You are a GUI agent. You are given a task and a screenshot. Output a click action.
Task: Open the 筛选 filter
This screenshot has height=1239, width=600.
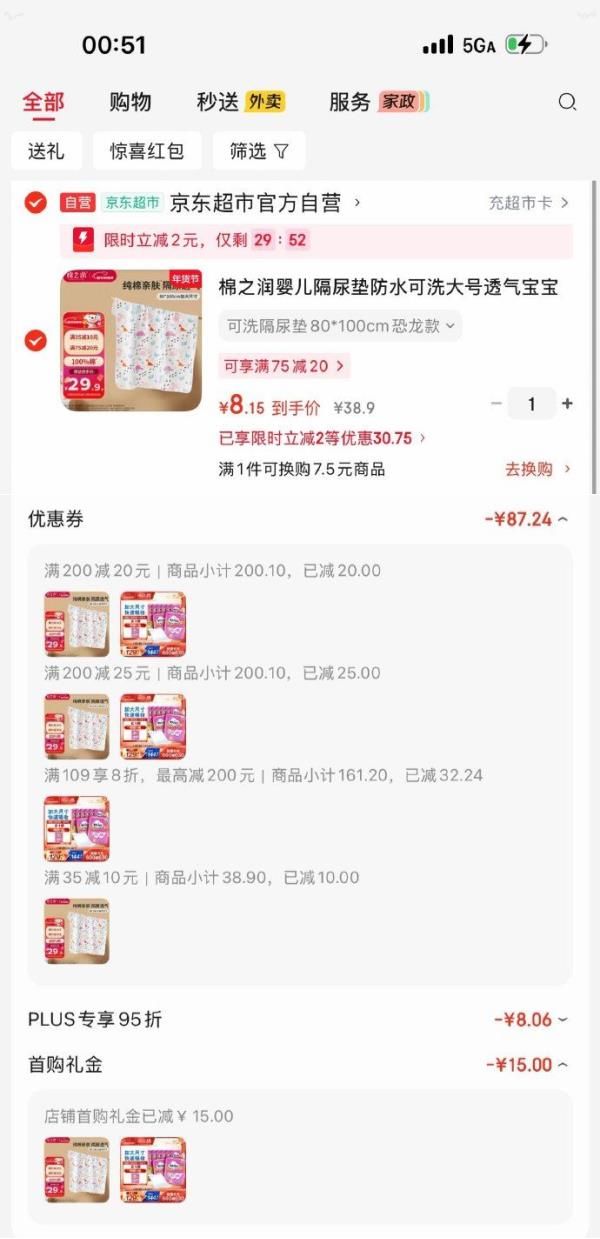coord(258,151)
